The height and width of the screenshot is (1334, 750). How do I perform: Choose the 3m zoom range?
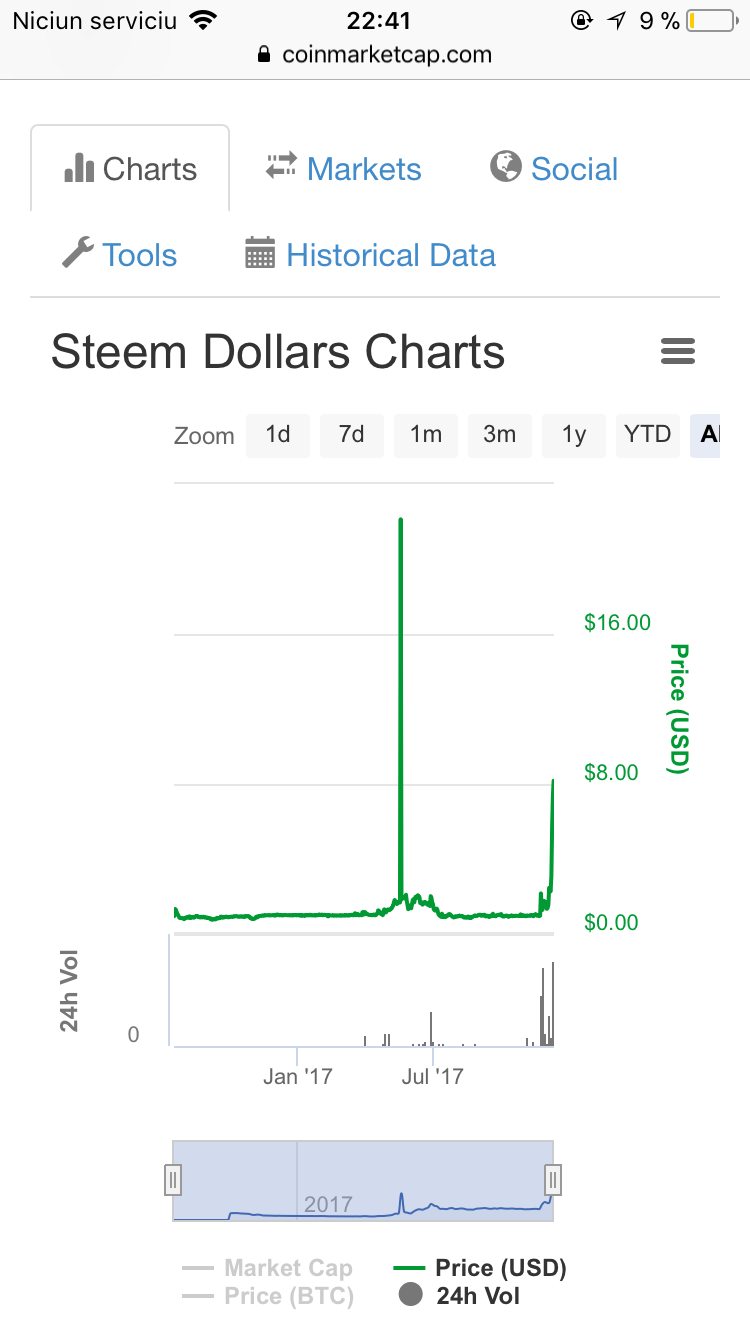coord(500,435)
